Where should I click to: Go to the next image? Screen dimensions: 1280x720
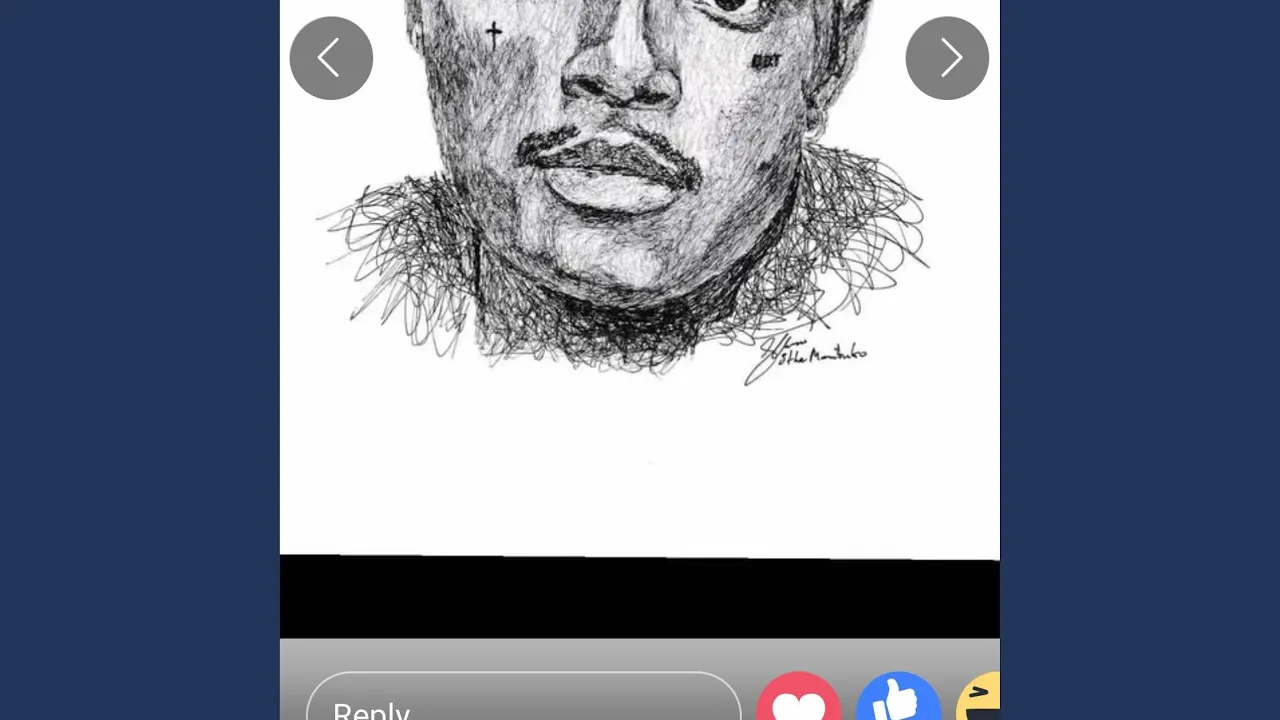coord(947,58)
